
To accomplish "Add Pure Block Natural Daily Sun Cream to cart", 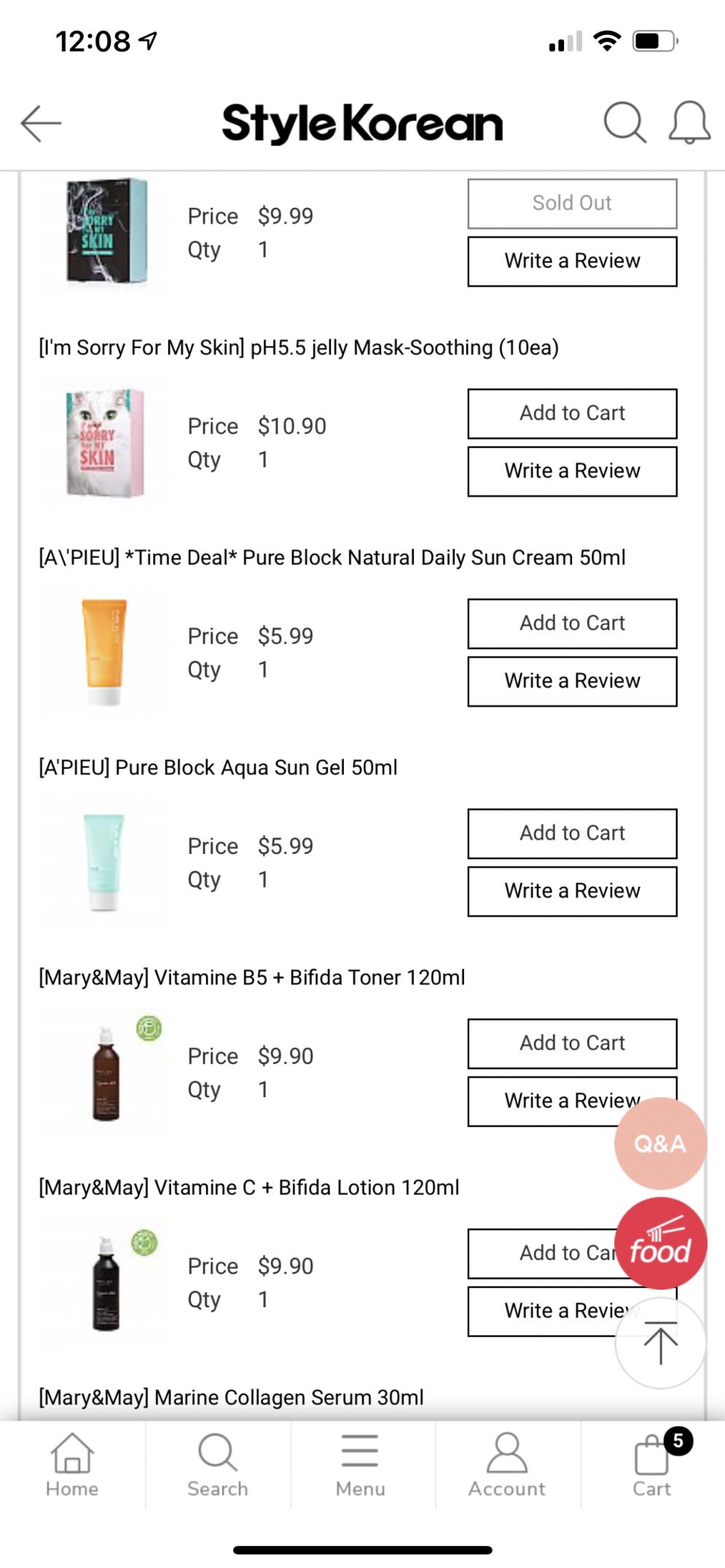I will (572, 624).
